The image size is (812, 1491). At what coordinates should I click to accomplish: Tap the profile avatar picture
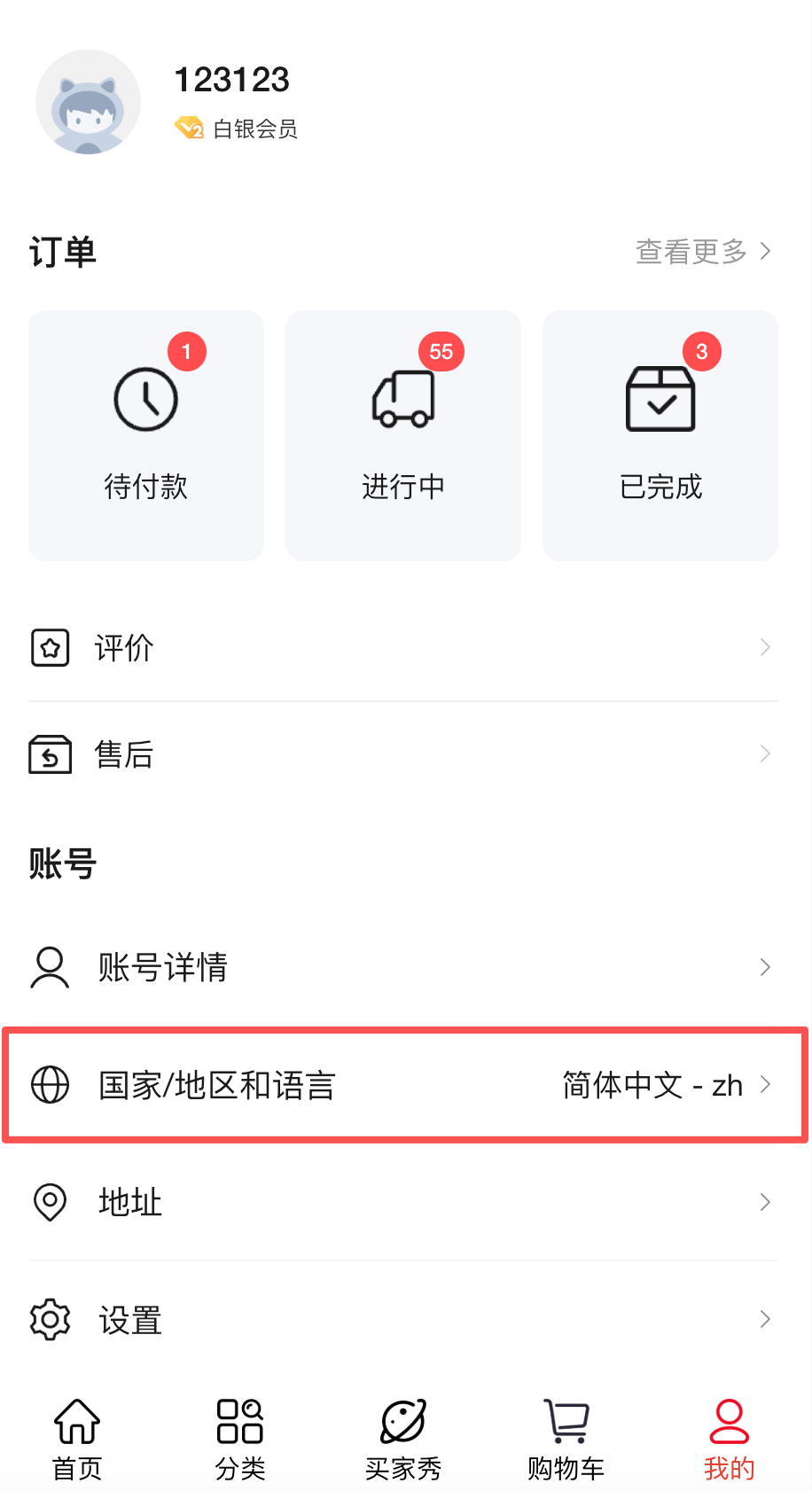tap(88, 103)
